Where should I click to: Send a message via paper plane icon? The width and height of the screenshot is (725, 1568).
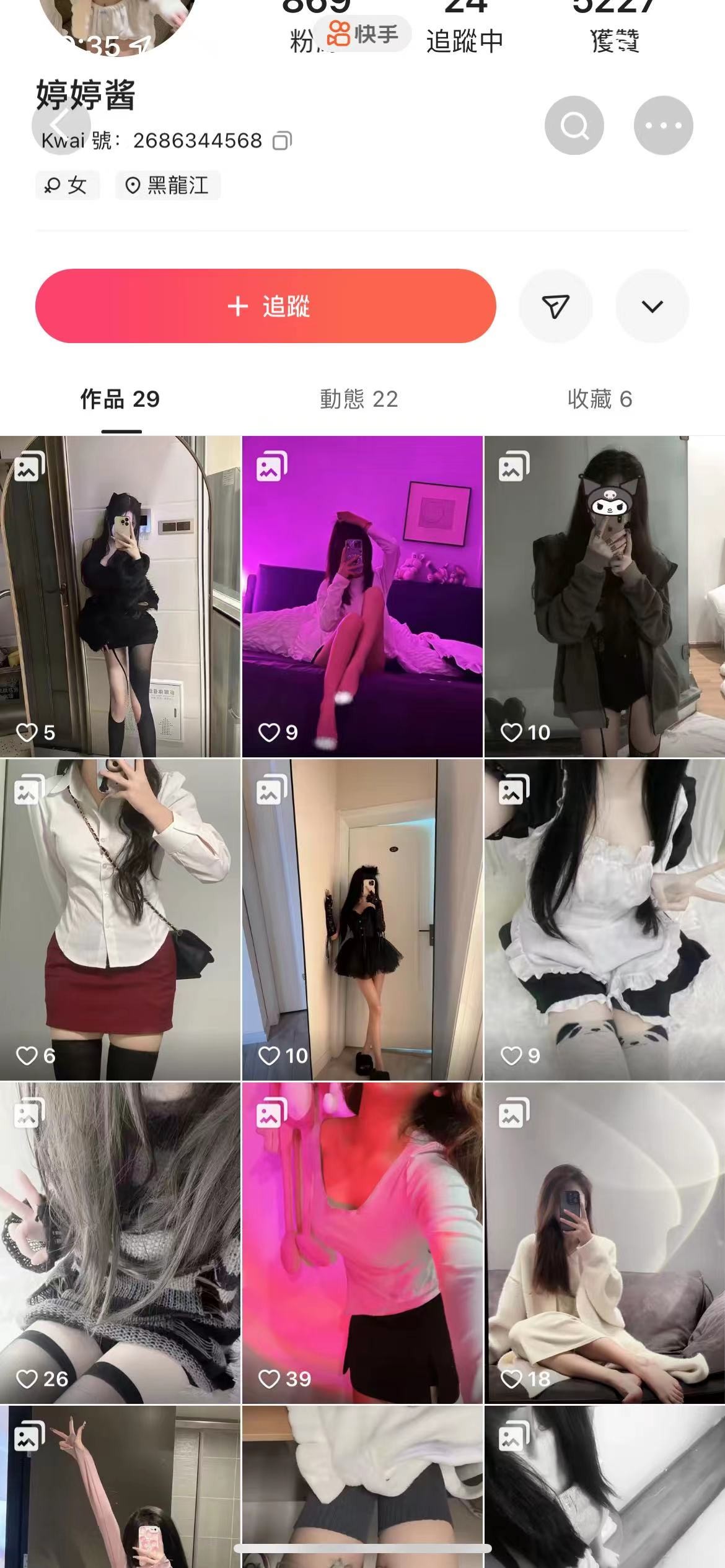555,307
